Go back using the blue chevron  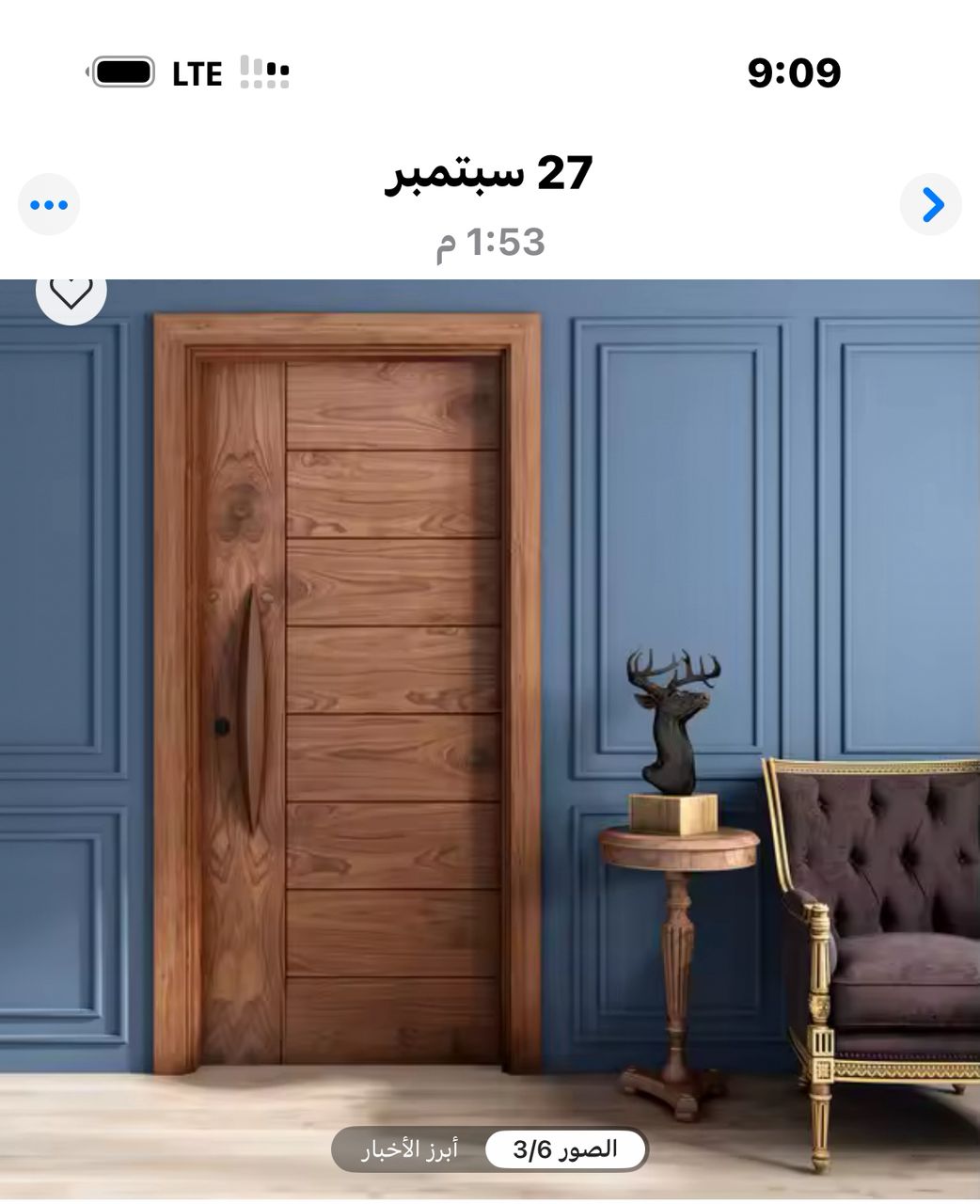point(931,204)
